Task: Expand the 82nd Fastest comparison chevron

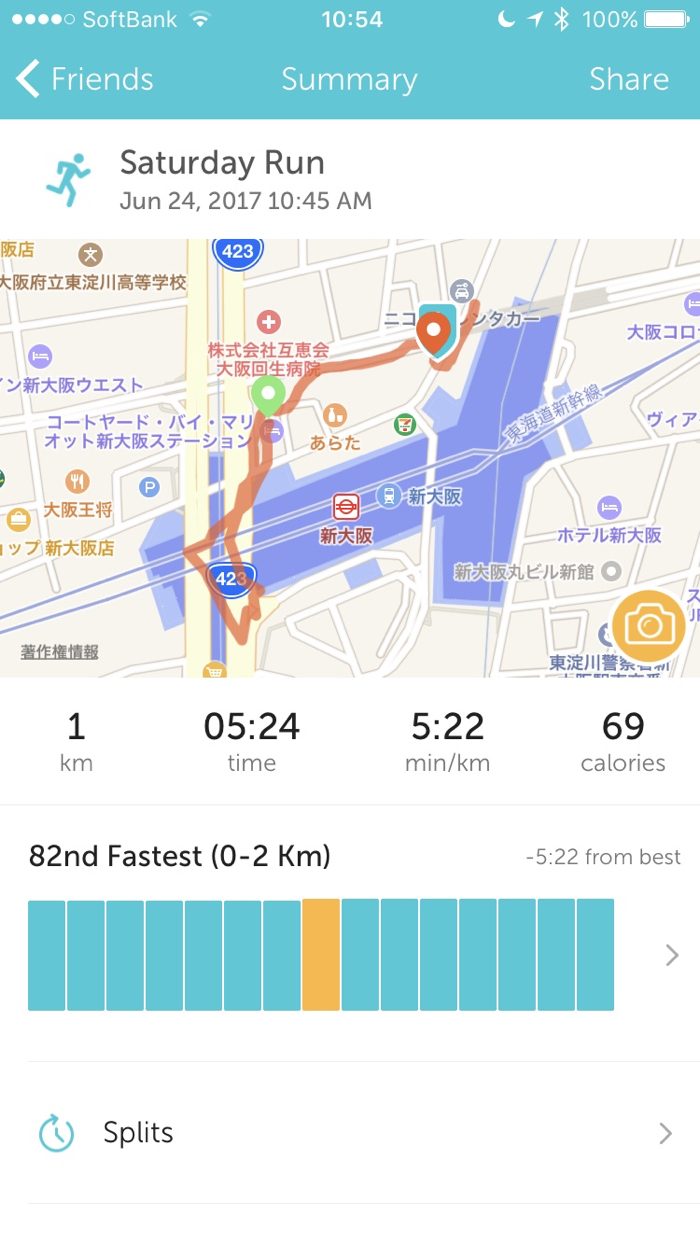Action: pos(672,956)
